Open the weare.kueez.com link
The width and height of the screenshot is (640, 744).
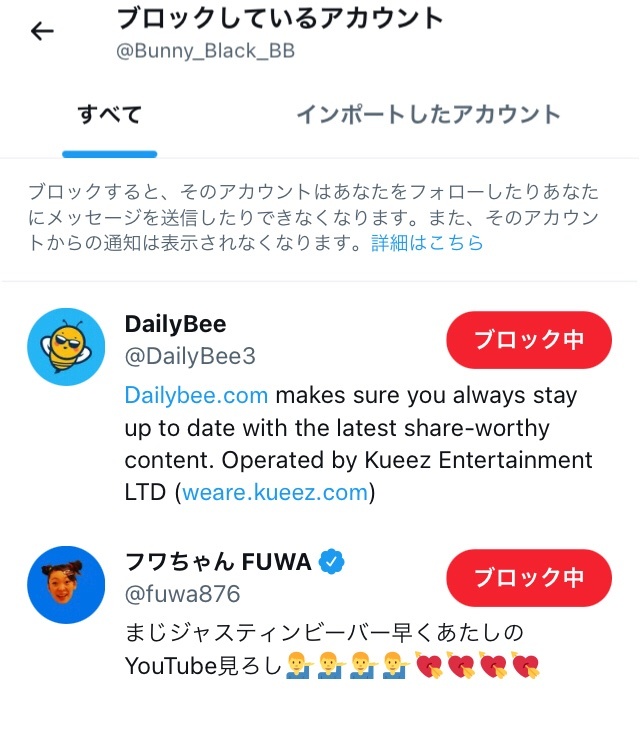coord(274,493)
